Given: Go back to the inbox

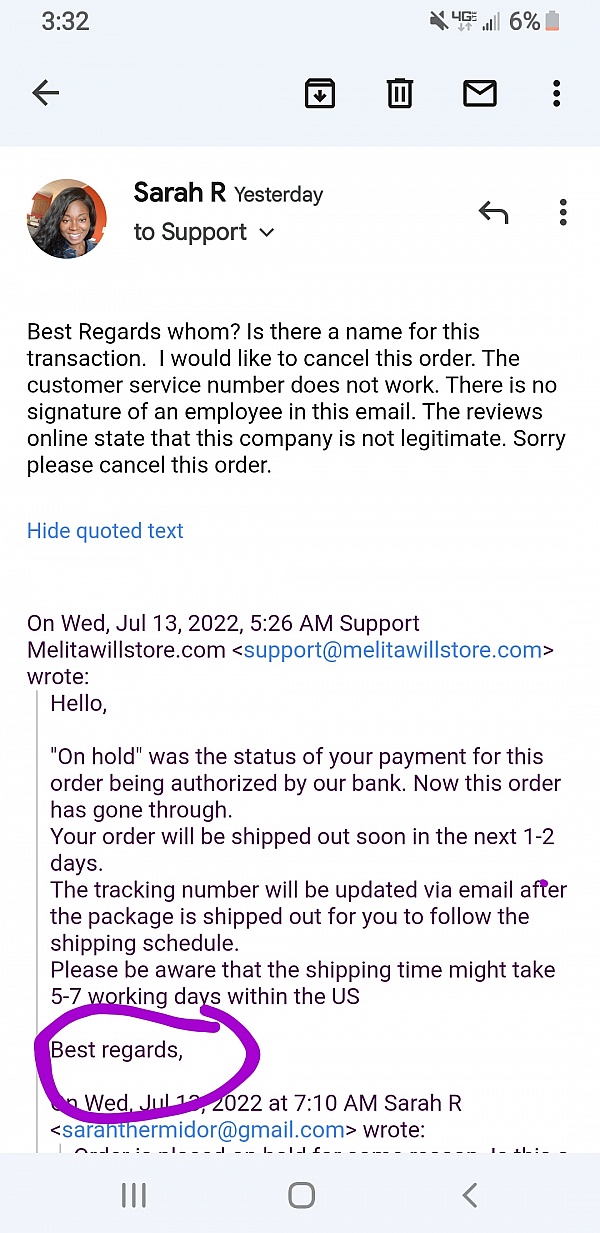Looking at the screenshot, I should (46, 94).
